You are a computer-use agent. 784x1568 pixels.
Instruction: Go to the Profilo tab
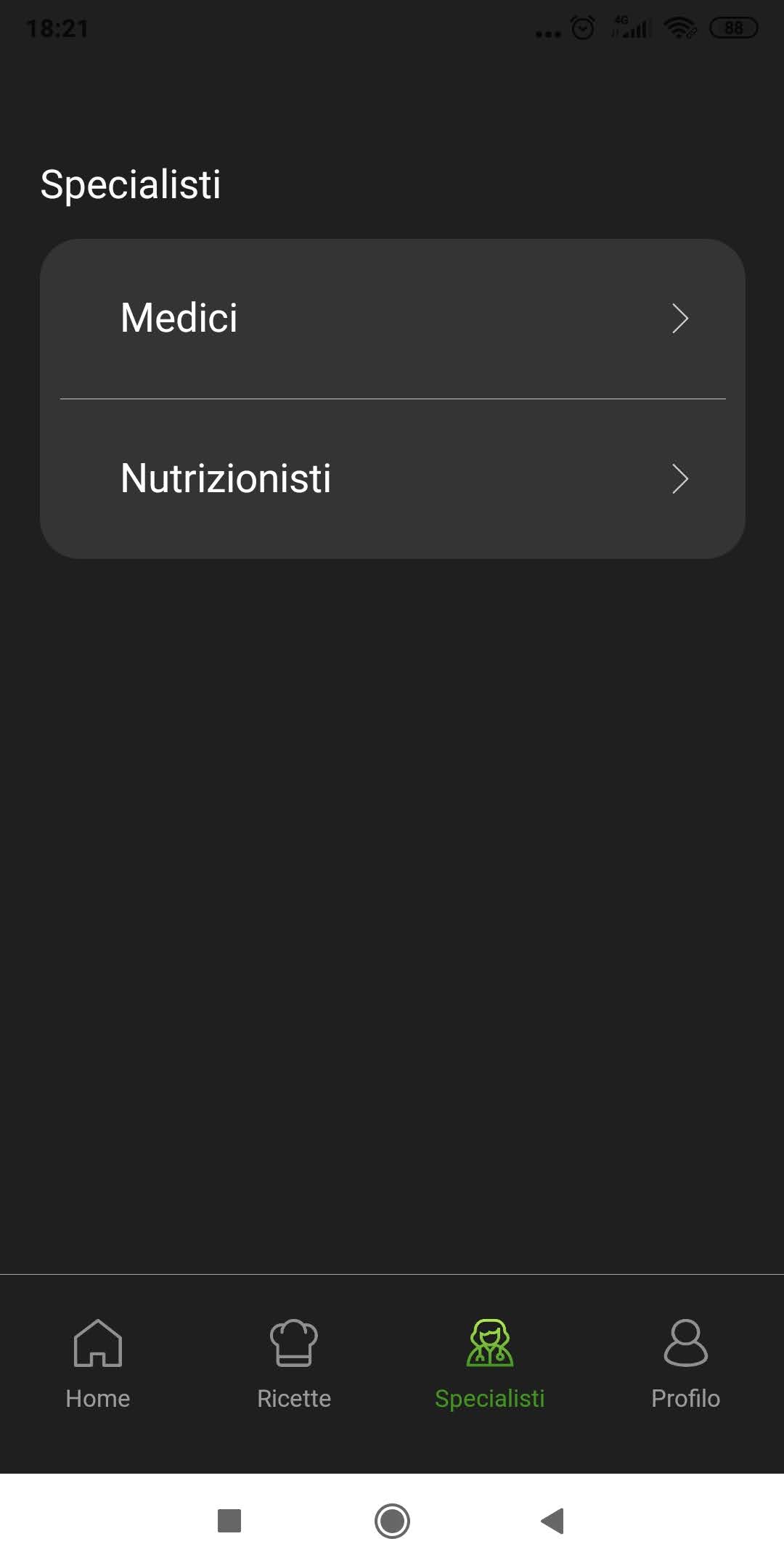tap(686, 1364)
